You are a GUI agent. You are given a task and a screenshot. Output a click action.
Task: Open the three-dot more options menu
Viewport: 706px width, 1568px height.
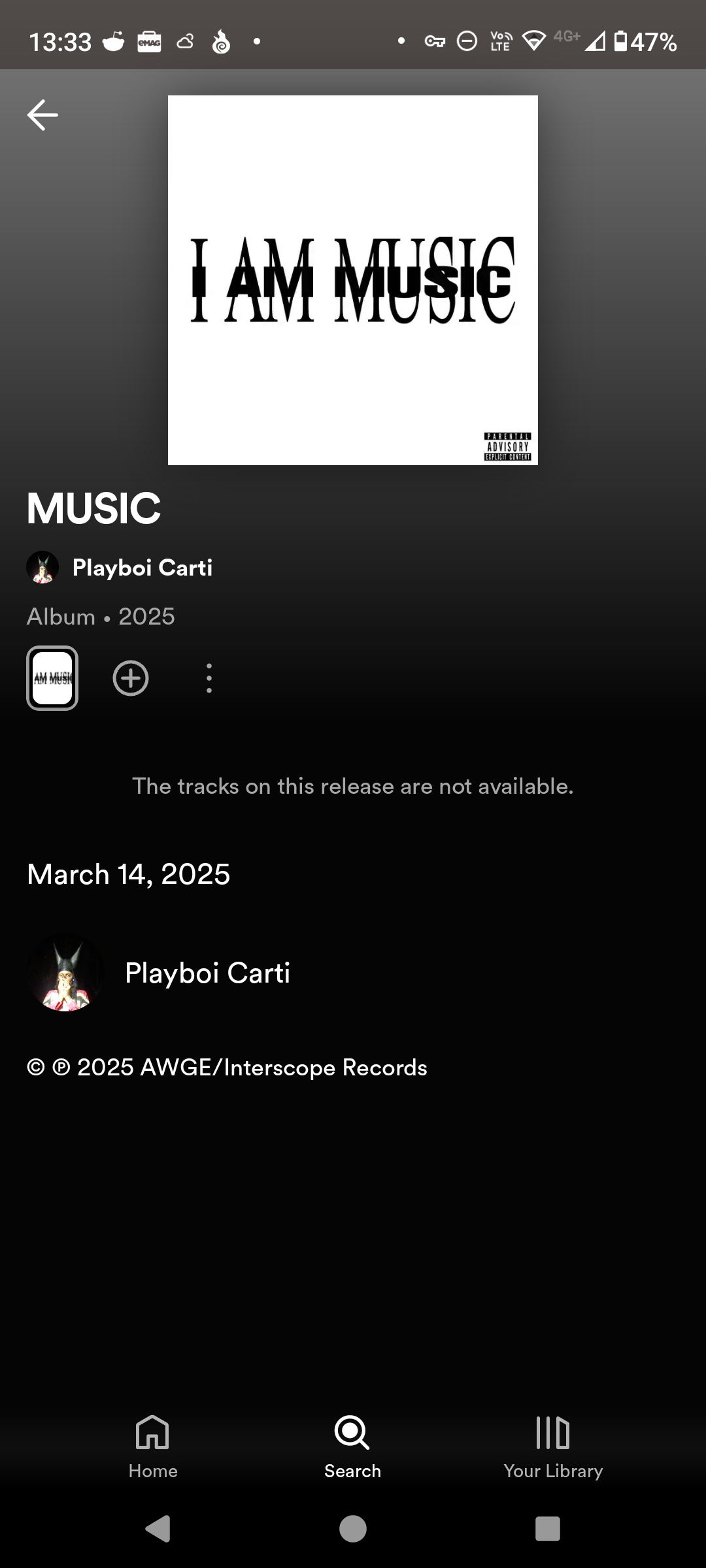click(x=209, y=678)
